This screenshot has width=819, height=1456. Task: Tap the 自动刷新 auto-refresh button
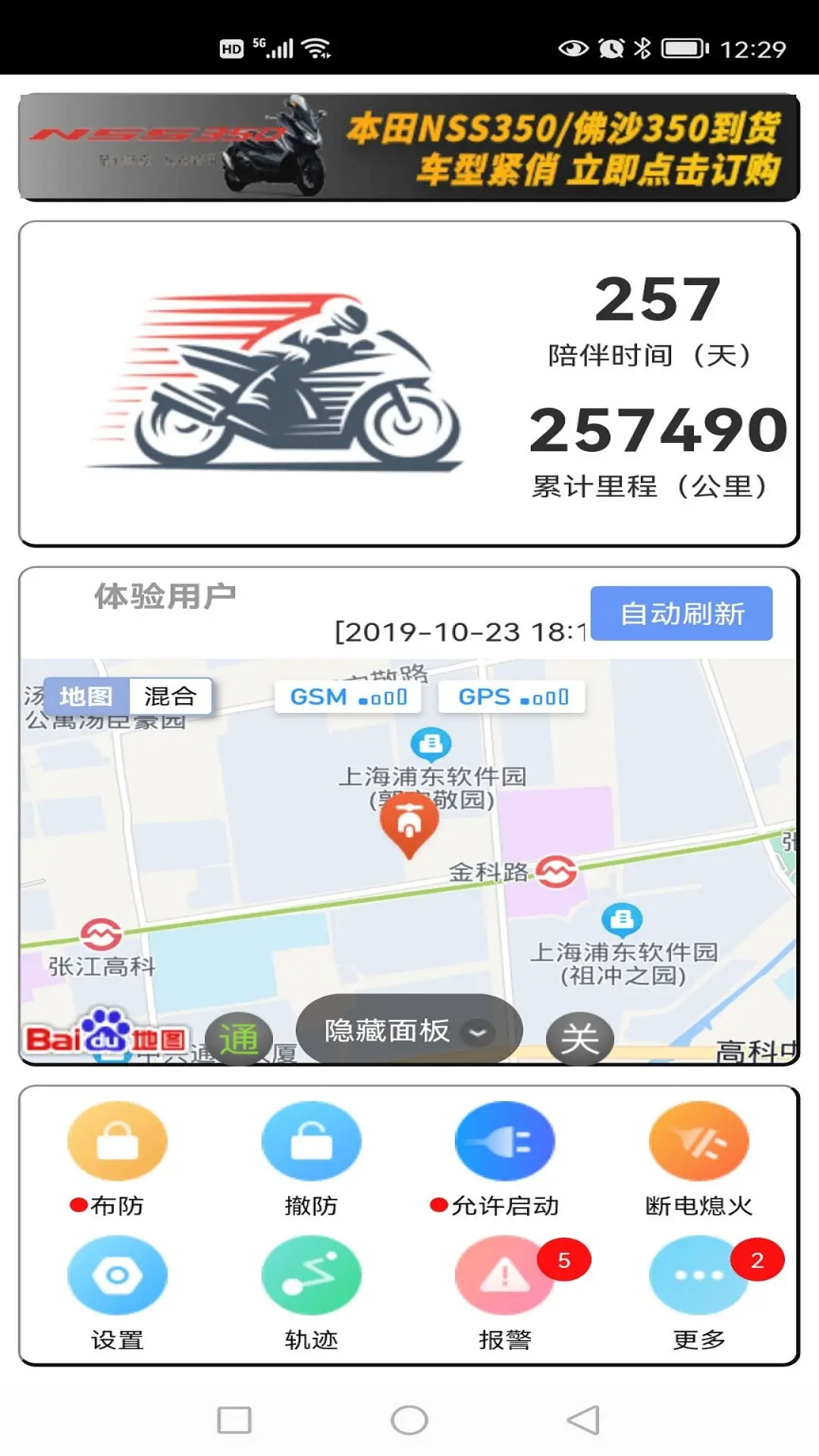(x=681, y=613)
